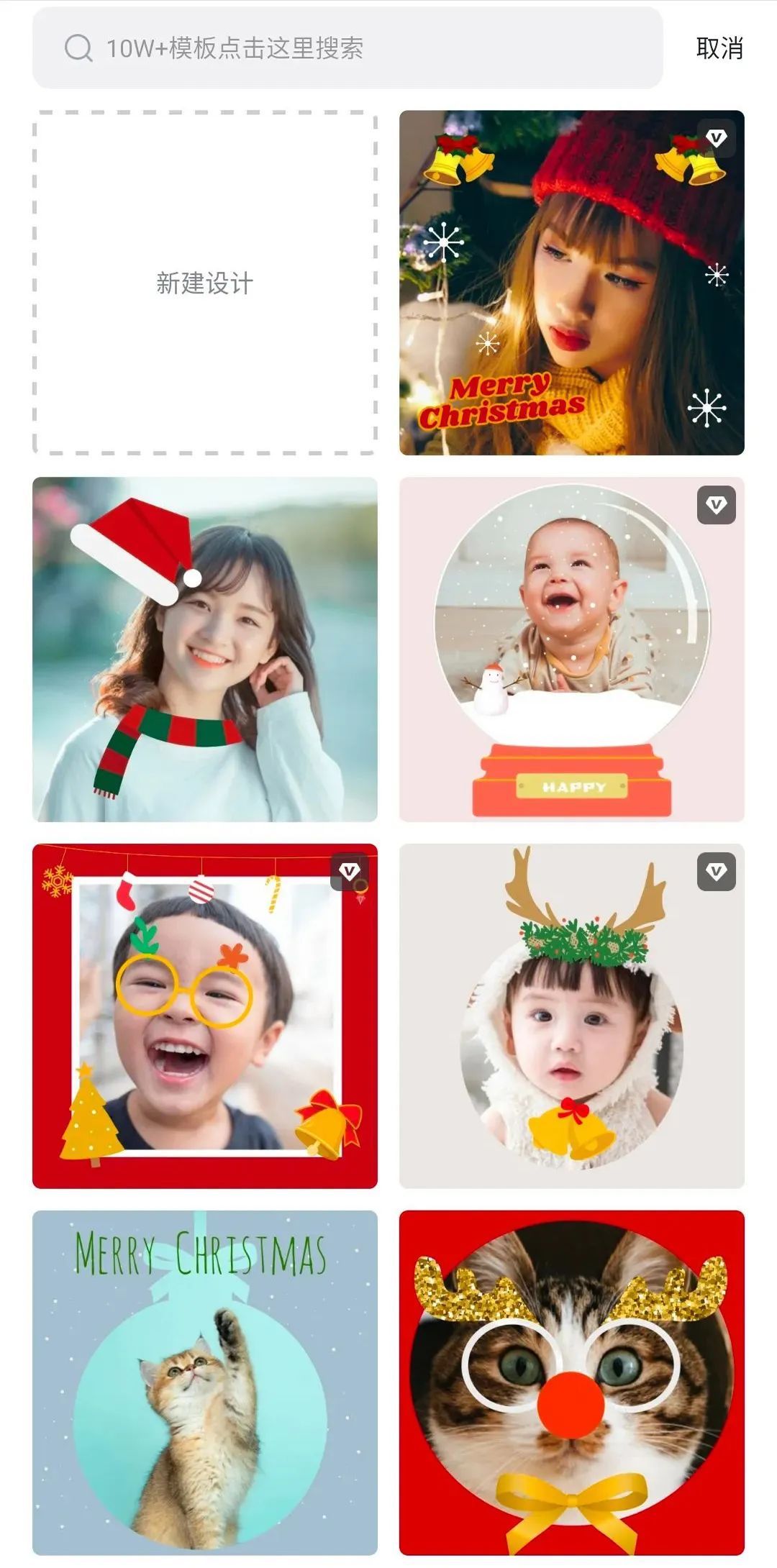The width and height of the screenshot is (777, 1568).
Task: Open the red beanie Merry Christmas template
Action: [x=571, y=283]
